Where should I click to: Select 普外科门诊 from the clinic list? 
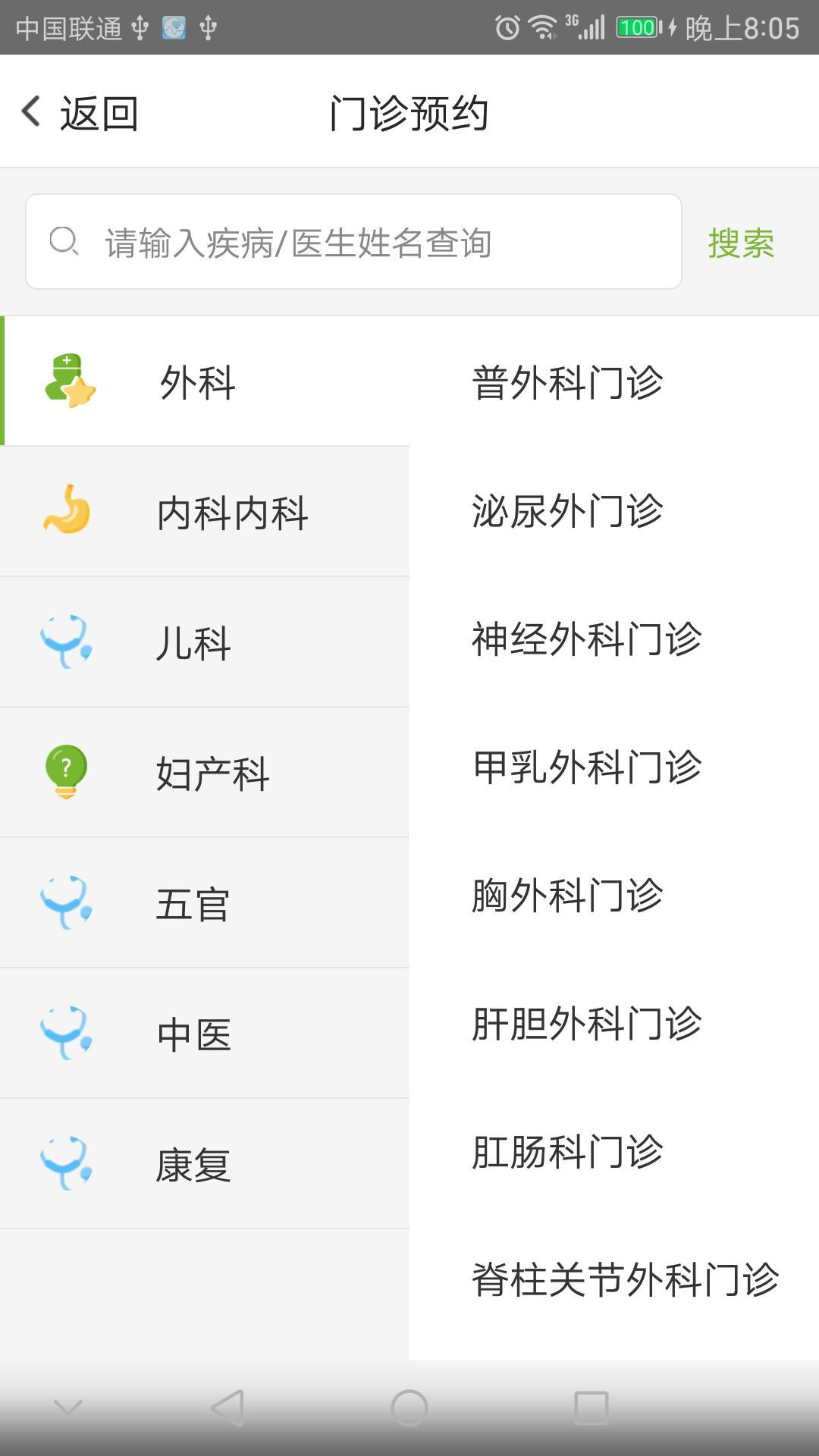[x=566, y=383]
